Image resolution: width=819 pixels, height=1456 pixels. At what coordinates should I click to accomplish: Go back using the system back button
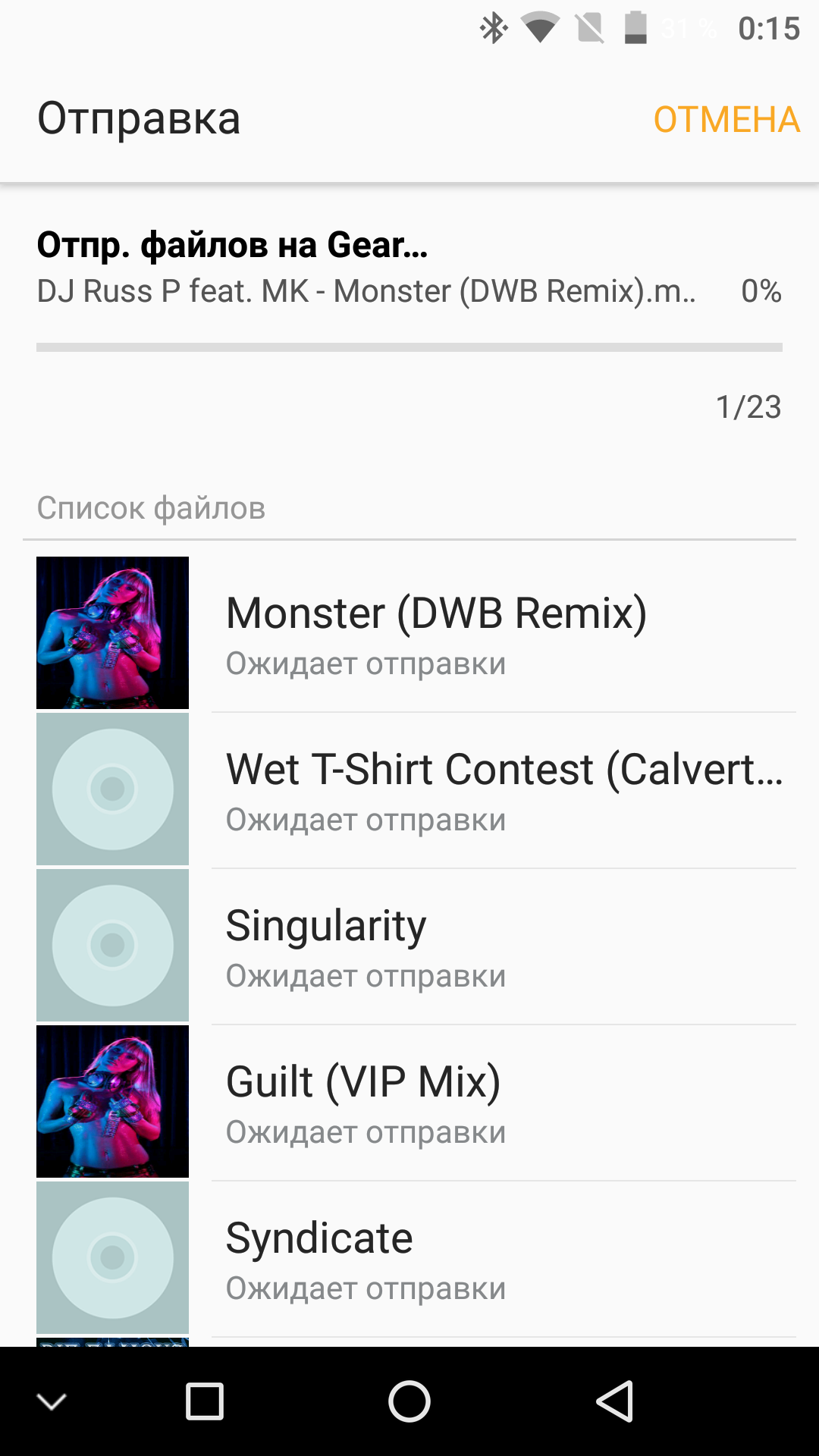614,1401
